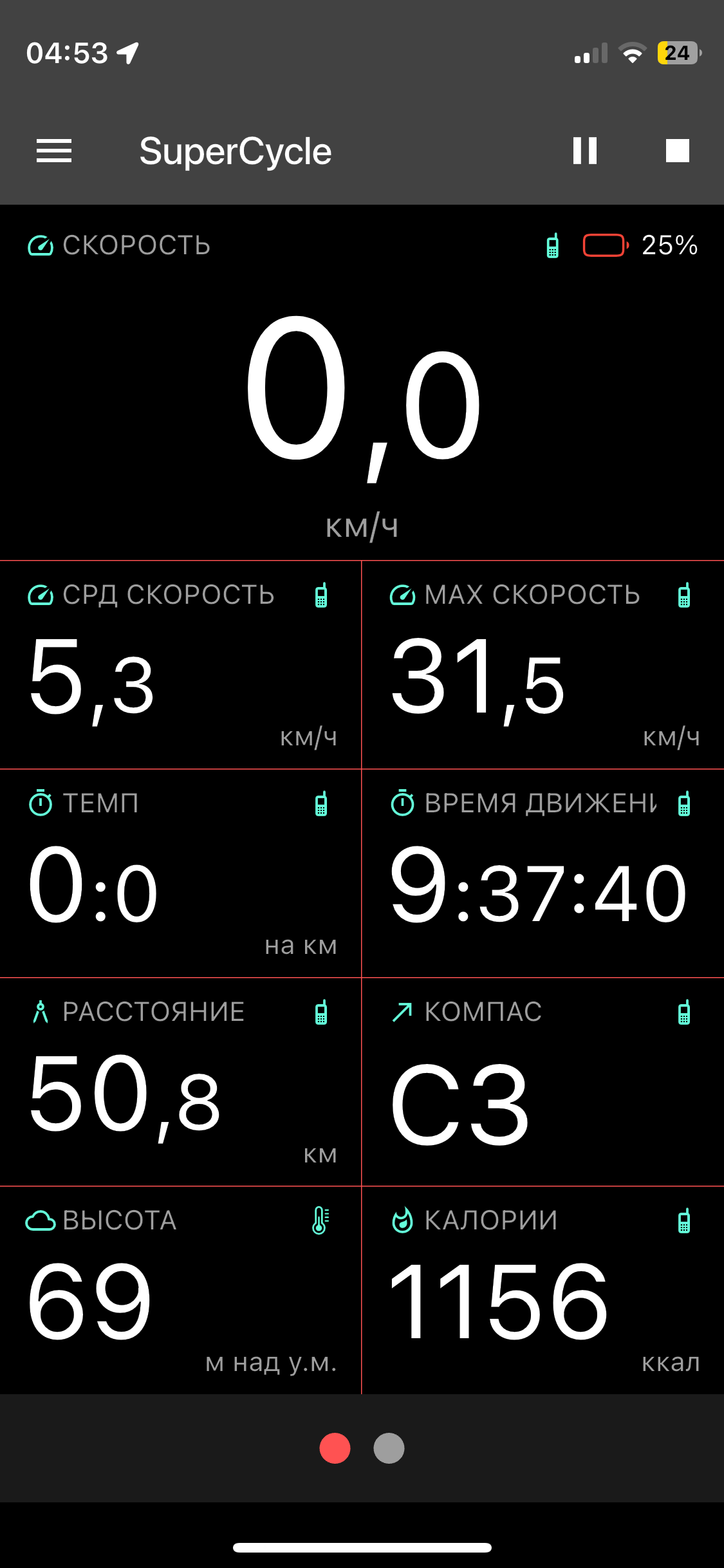Go to the second page dot
This screenshot has height=1568, width=724.
click(x=389, y=1449)
